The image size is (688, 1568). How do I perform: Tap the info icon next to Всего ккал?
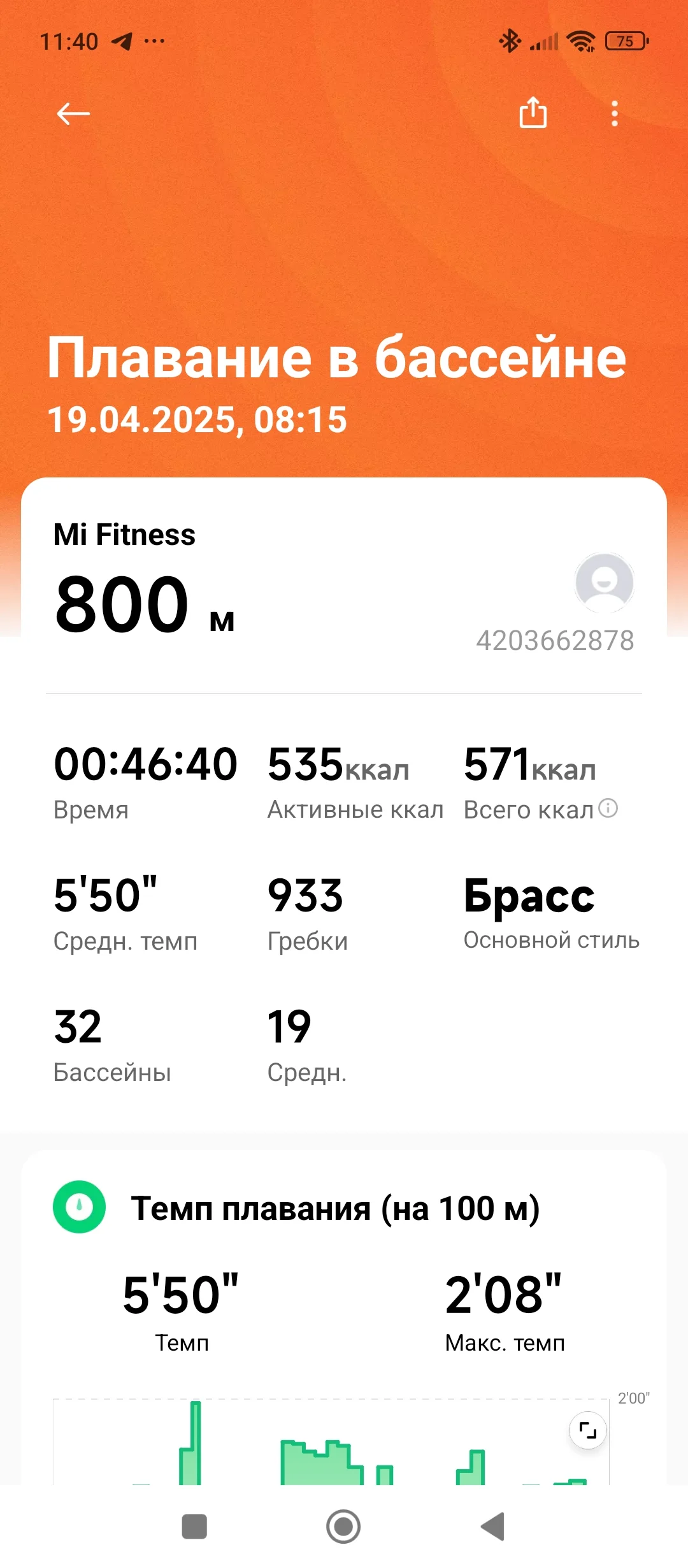pos(609,808)
